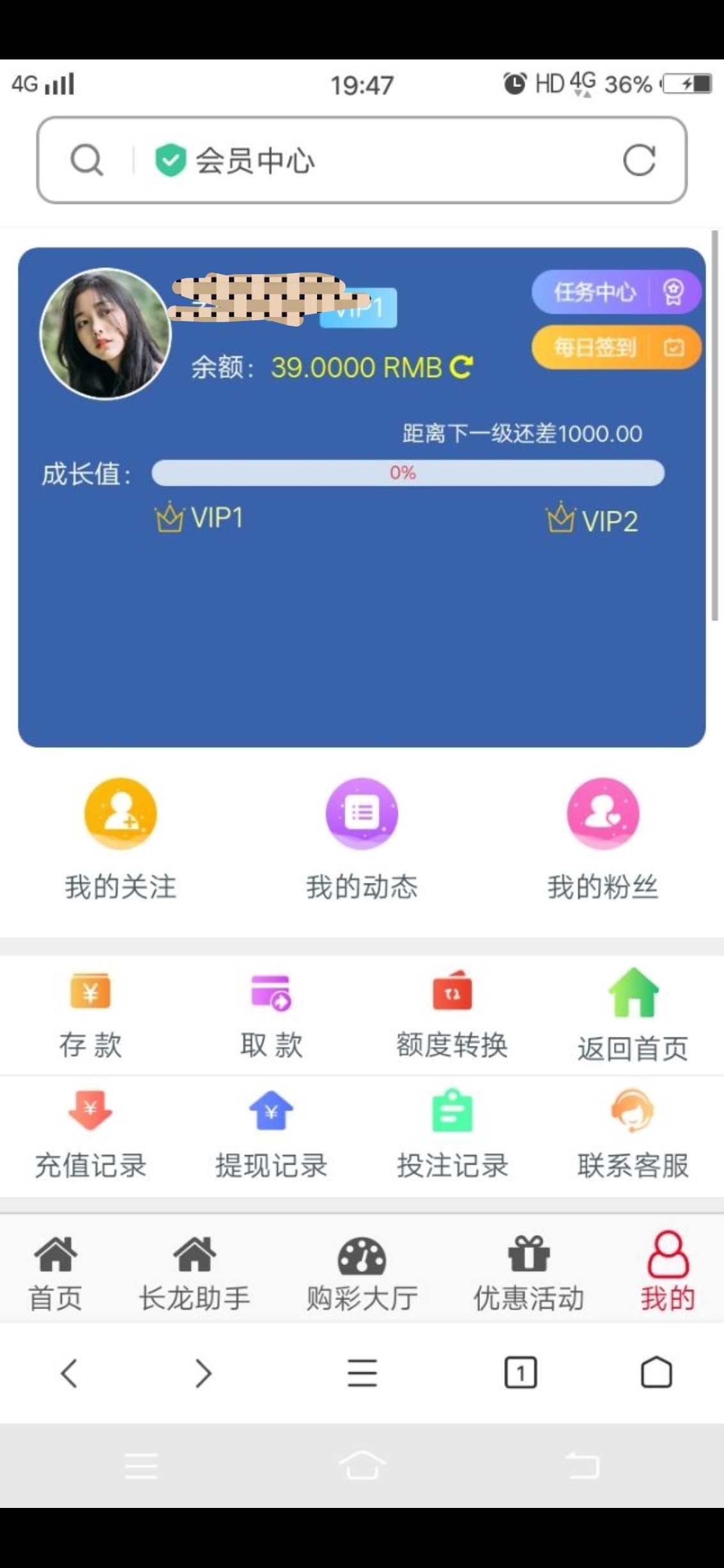Select 取款 to withdraw funds
The height and width of the screenshot is (1568, 724).
pos(272,1014)
